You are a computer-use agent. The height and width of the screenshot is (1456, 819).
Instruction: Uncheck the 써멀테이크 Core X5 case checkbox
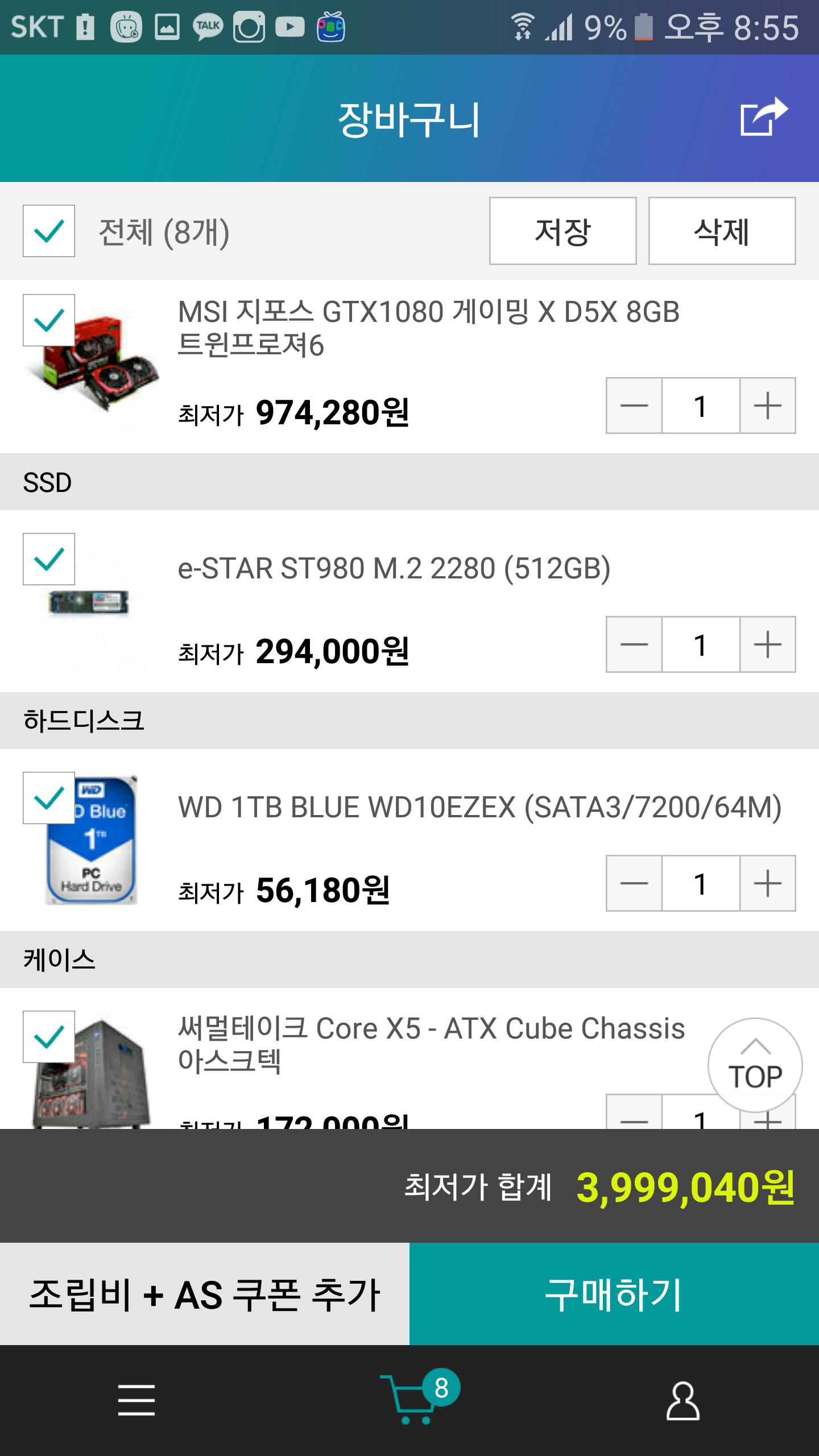click(49, 1037)
